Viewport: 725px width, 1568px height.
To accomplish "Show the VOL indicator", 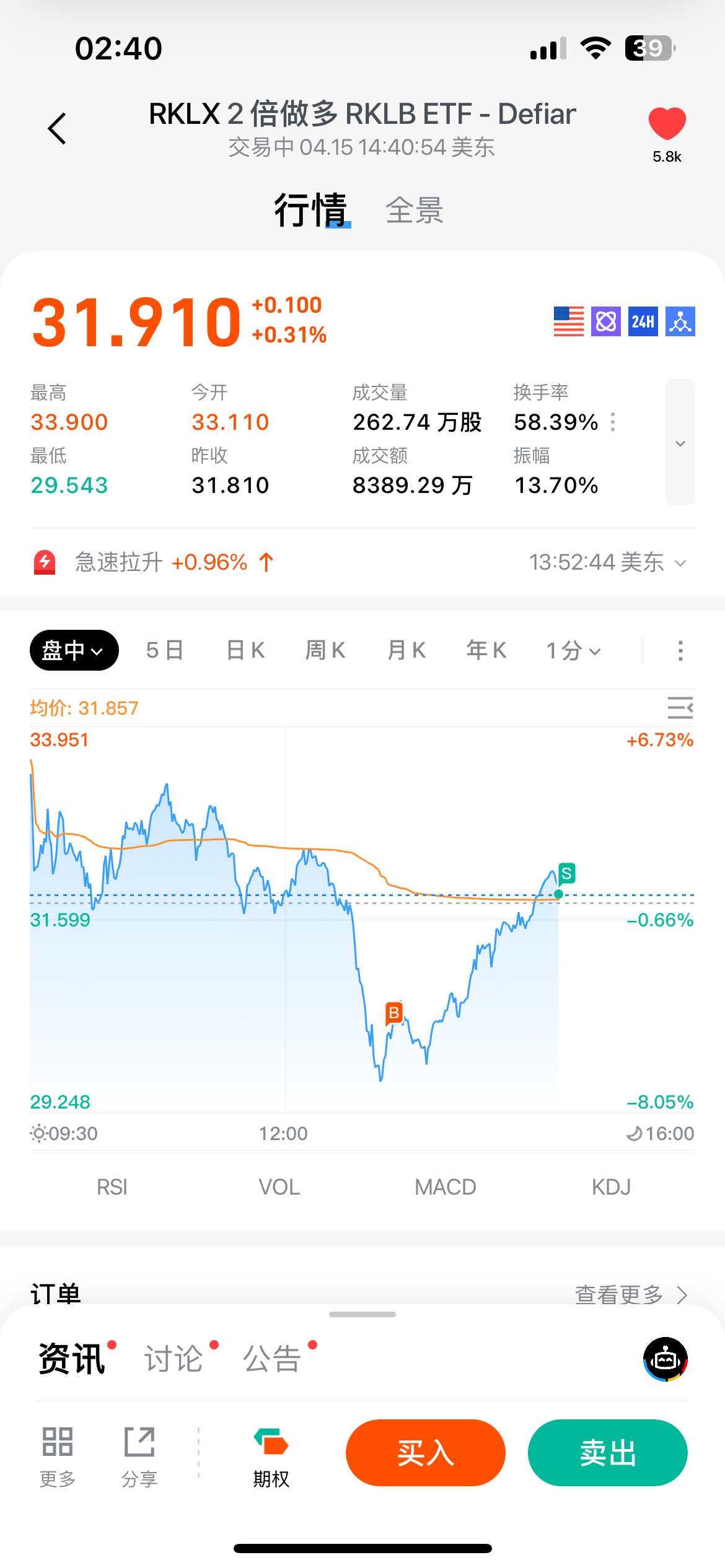I will 279,1187.
